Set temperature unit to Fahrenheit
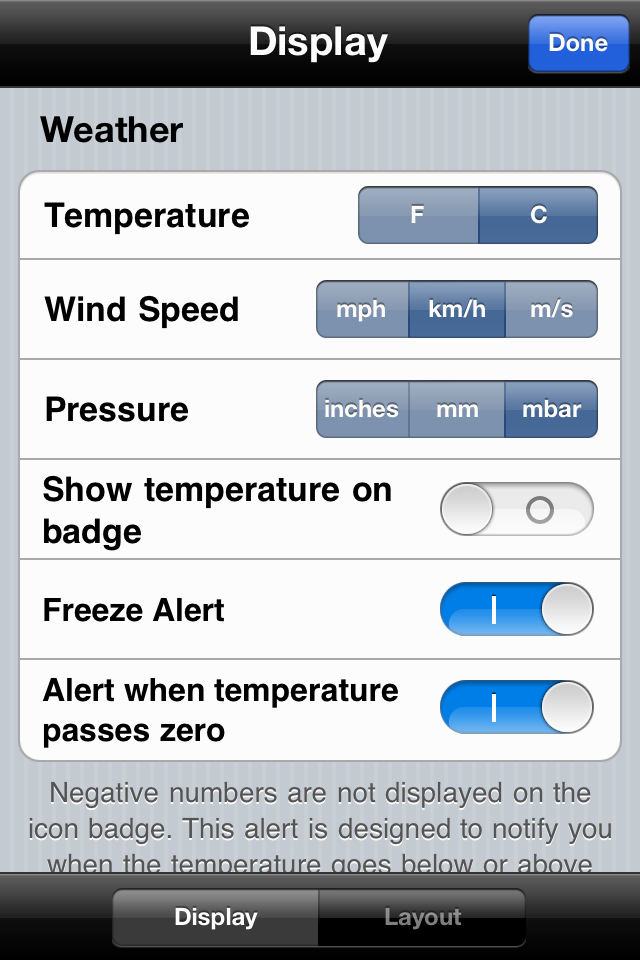This screenshot has width=640, height=960. point(418,215)
